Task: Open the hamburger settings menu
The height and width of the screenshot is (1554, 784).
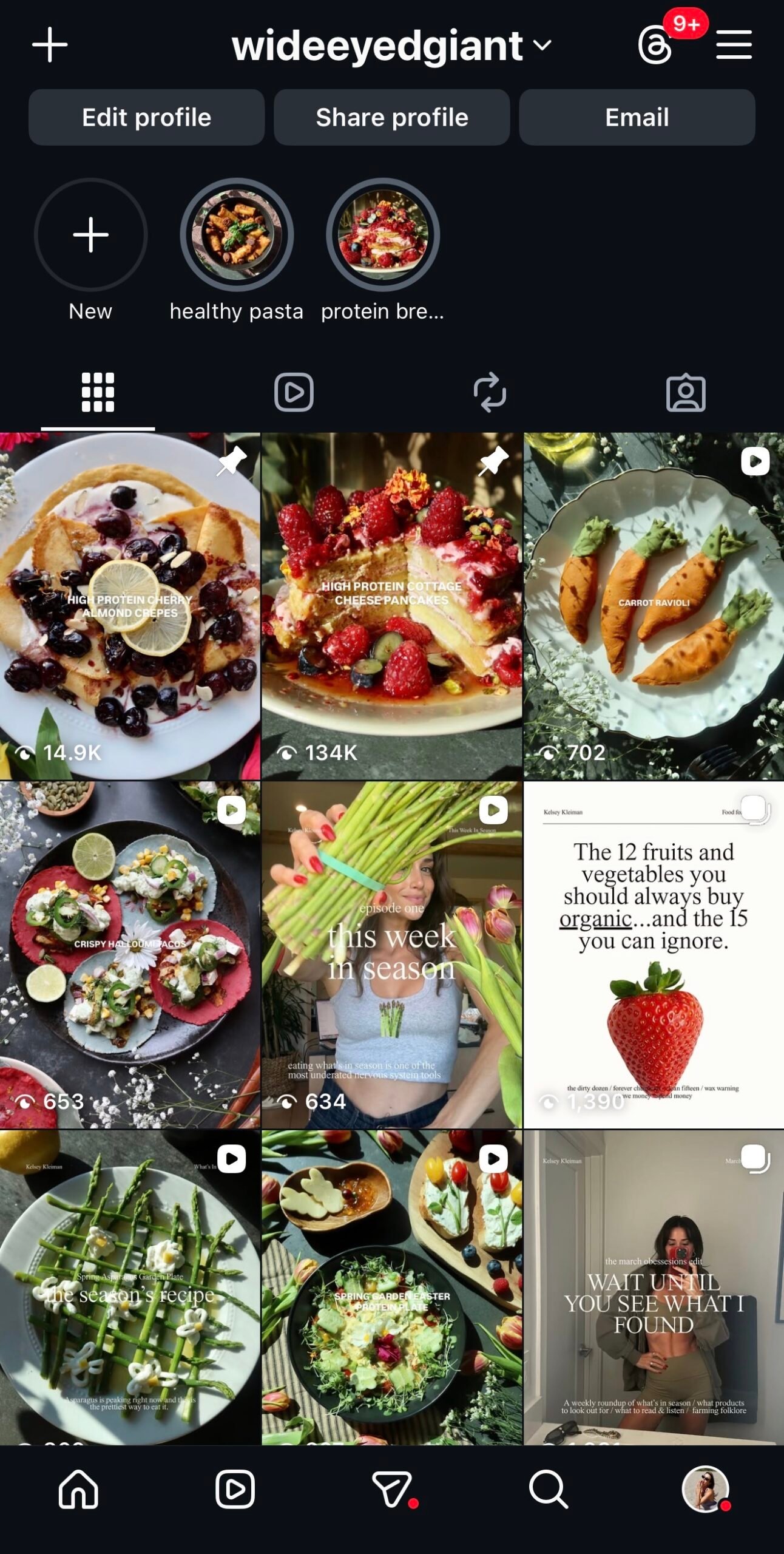Action: (x=734, y=45)
